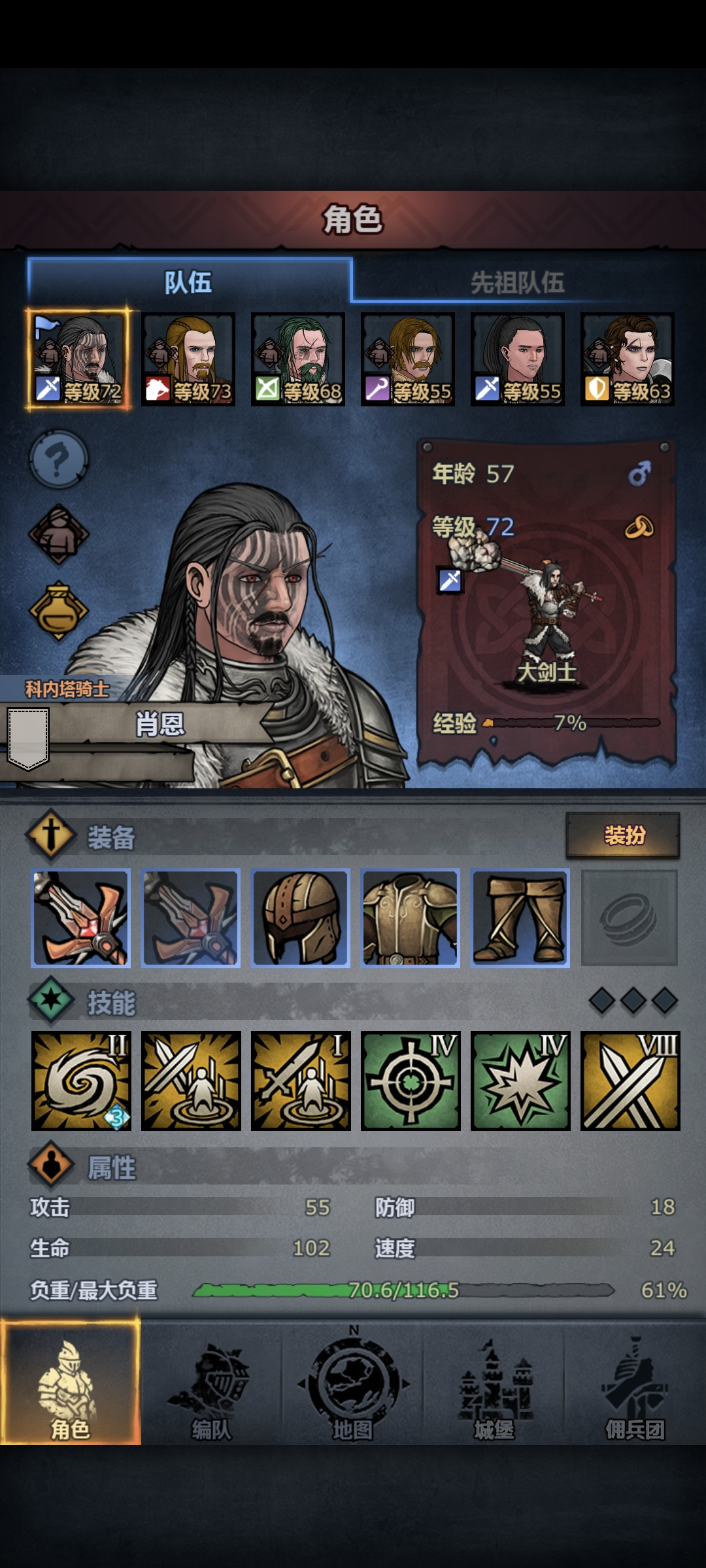Switch to the 先祖队伍 tab
The height and width of the screenshot is (1568, 706).
click(518, 282)
